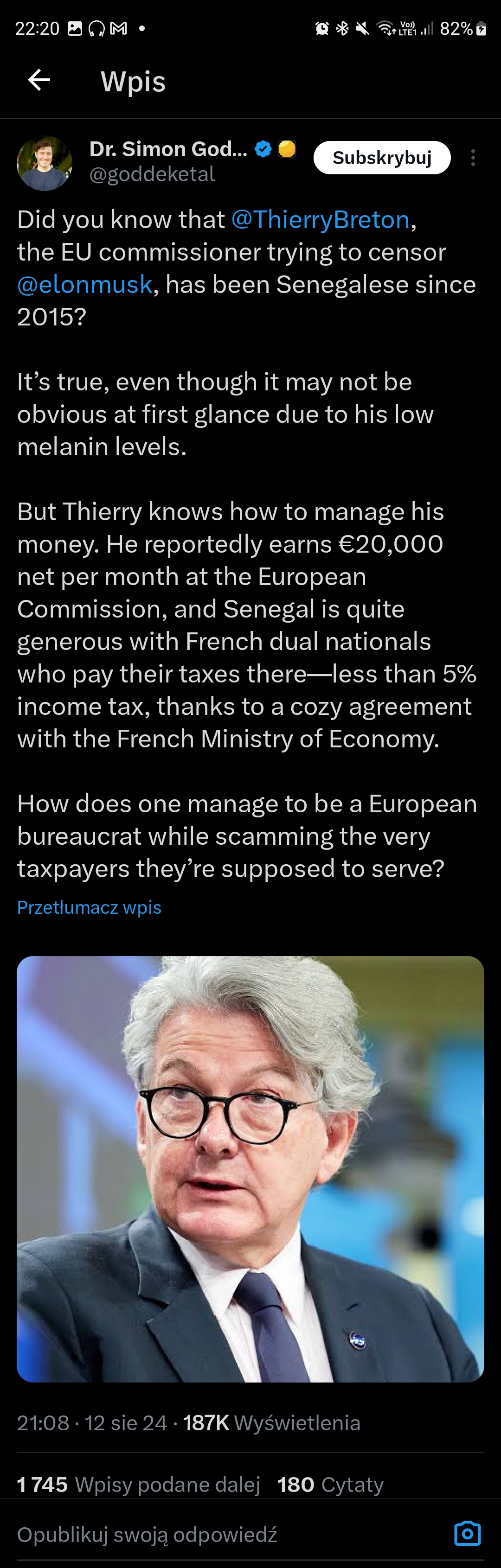Open the yellow affiliate badge
The image size is (501, 1568).
pos(287,148)
